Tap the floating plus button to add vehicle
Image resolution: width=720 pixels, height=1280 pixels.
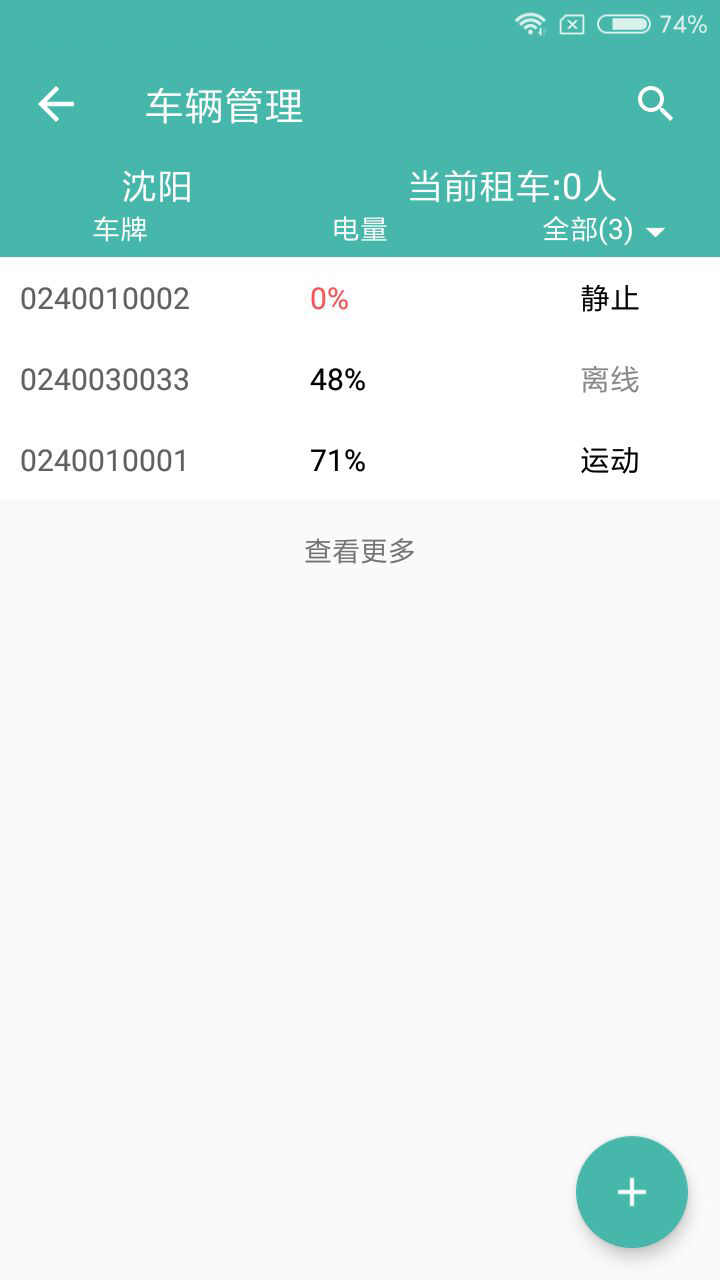point(631,1191)
